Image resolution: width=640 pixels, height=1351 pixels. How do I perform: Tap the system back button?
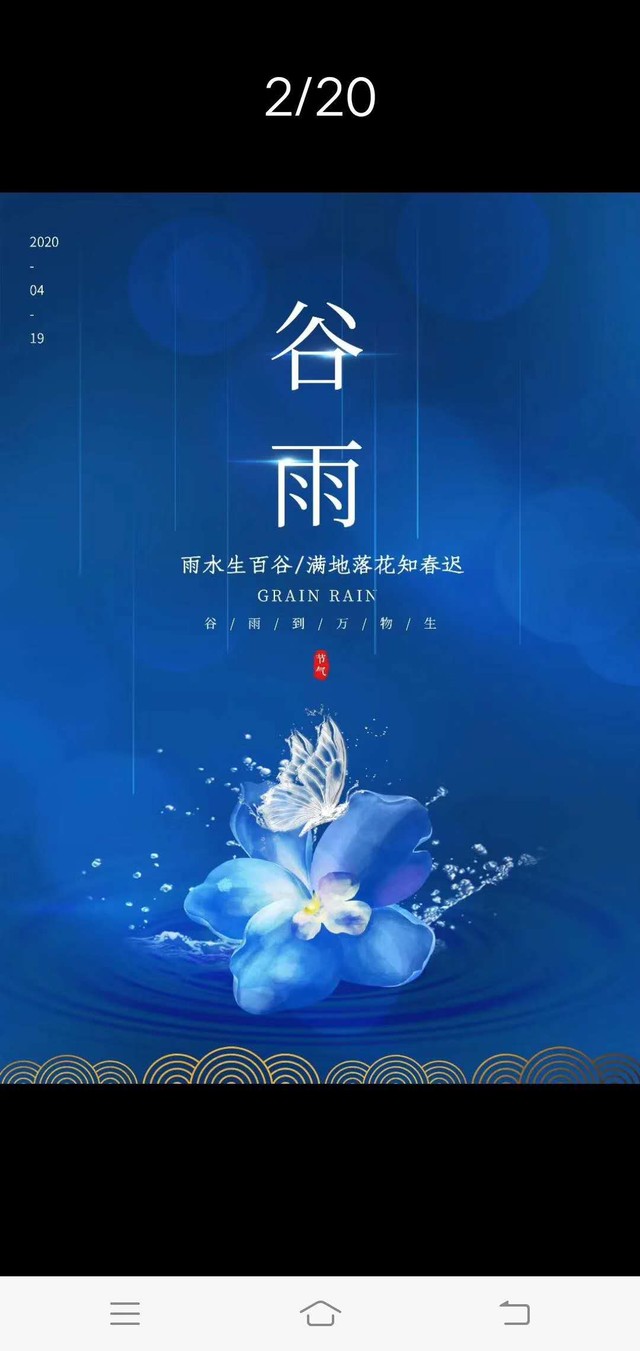click(514, 1313)
